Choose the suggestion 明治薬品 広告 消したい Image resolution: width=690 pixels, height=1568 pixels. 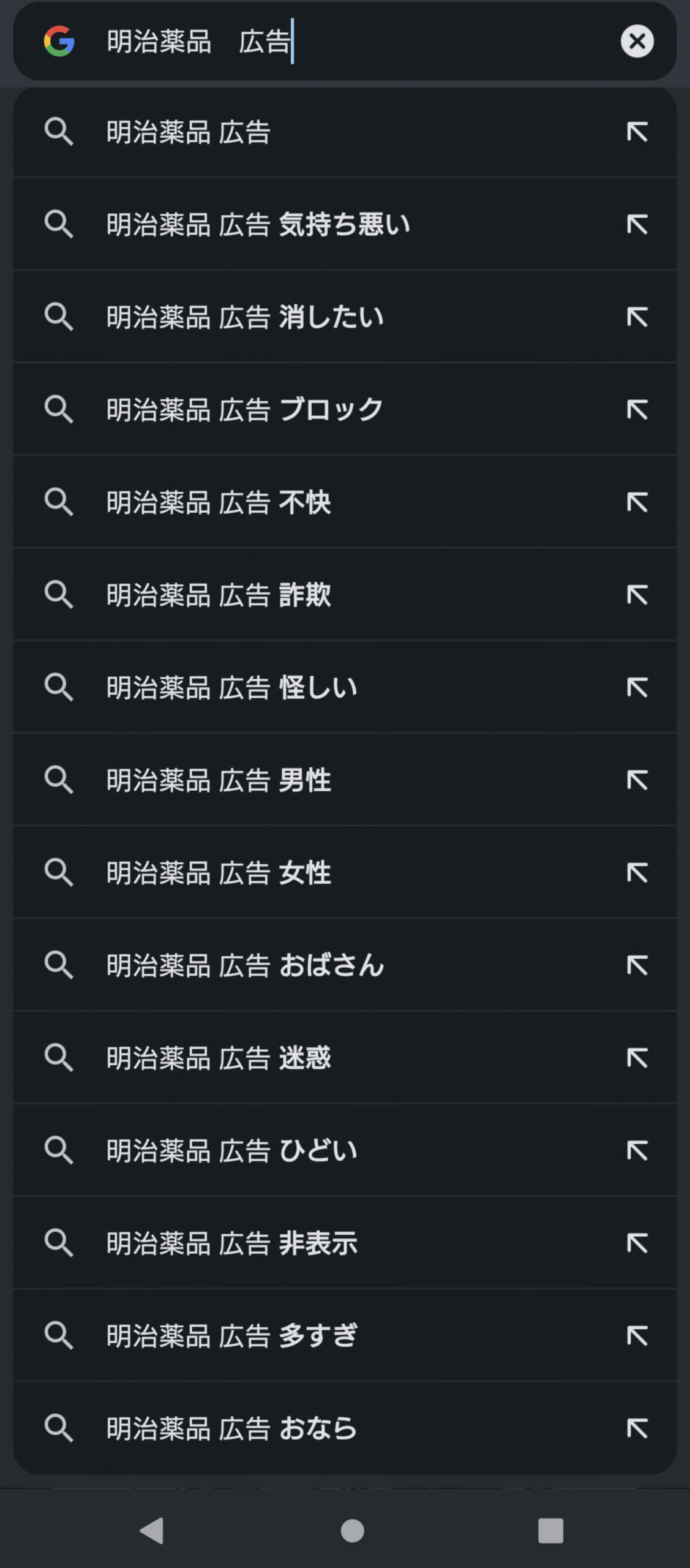pyautogui.click(x=345, y=317)
